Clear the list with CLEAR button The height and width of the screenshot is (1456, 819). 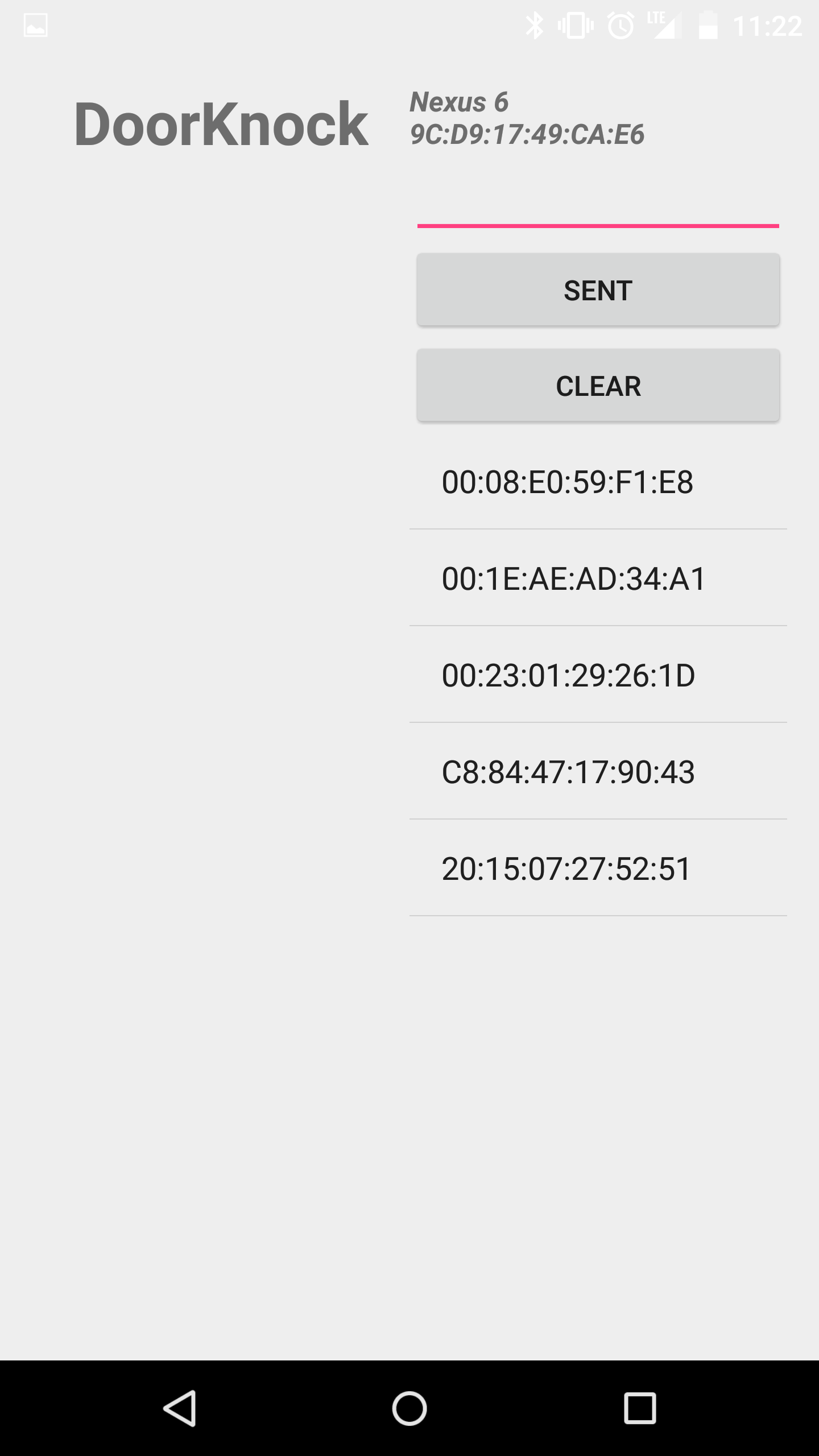tap(598, 385)
